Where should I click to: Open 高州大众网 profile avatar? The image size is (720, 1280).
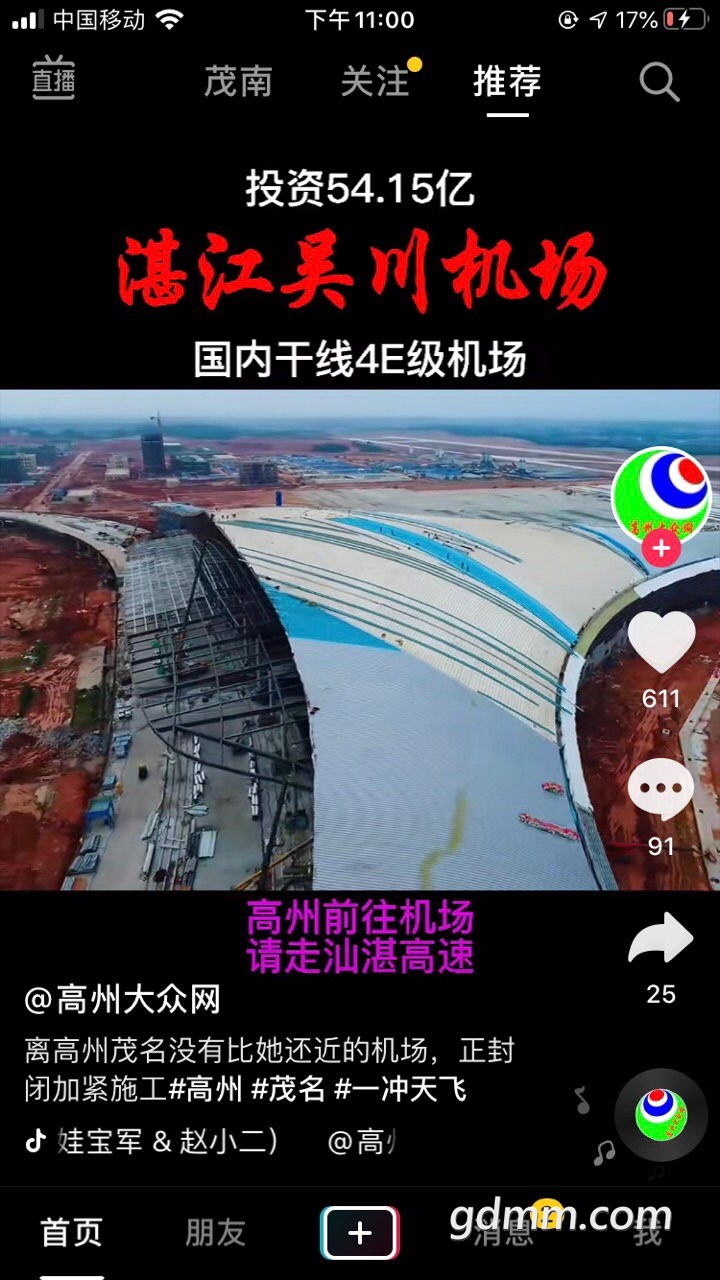click(x=661, y=492)
